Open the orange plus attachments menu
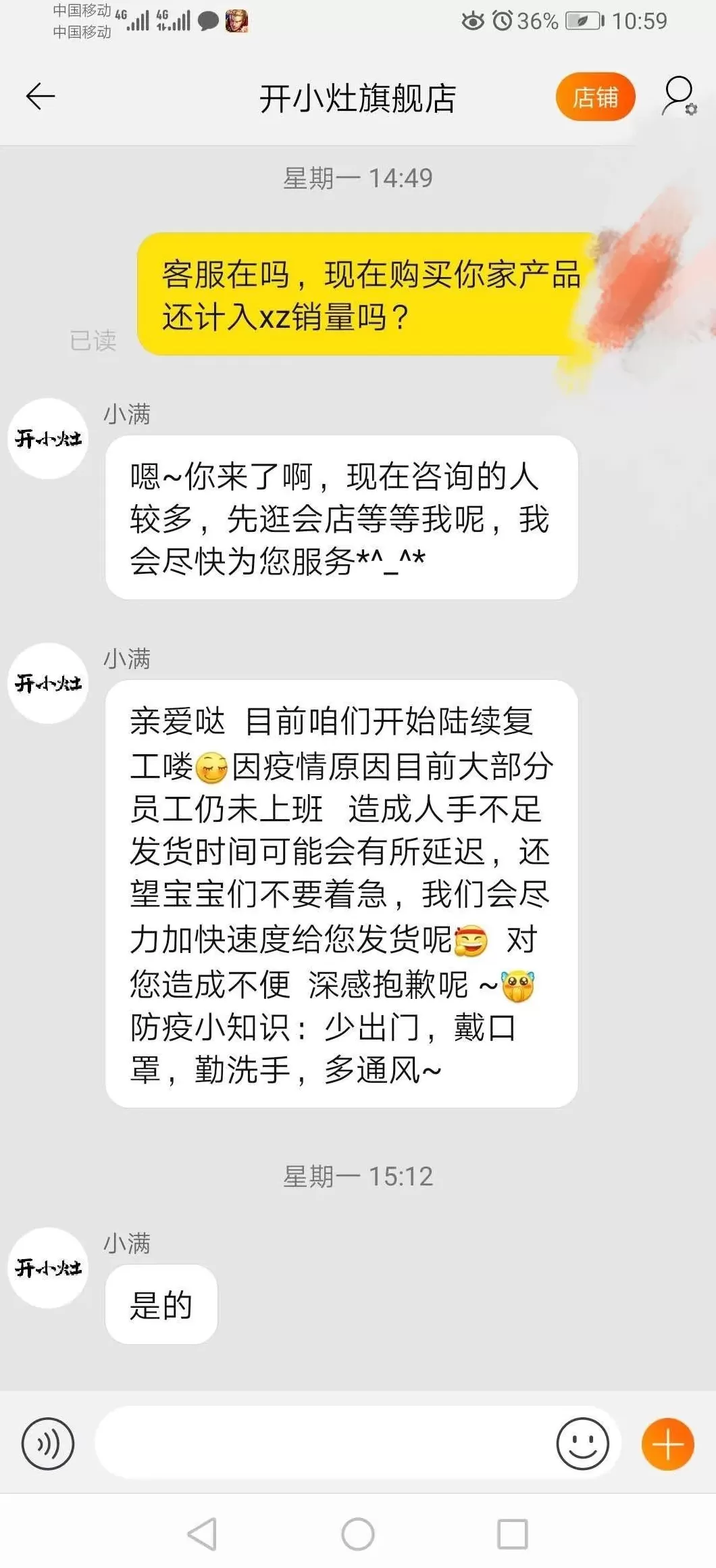 (x=667, y=1443)
